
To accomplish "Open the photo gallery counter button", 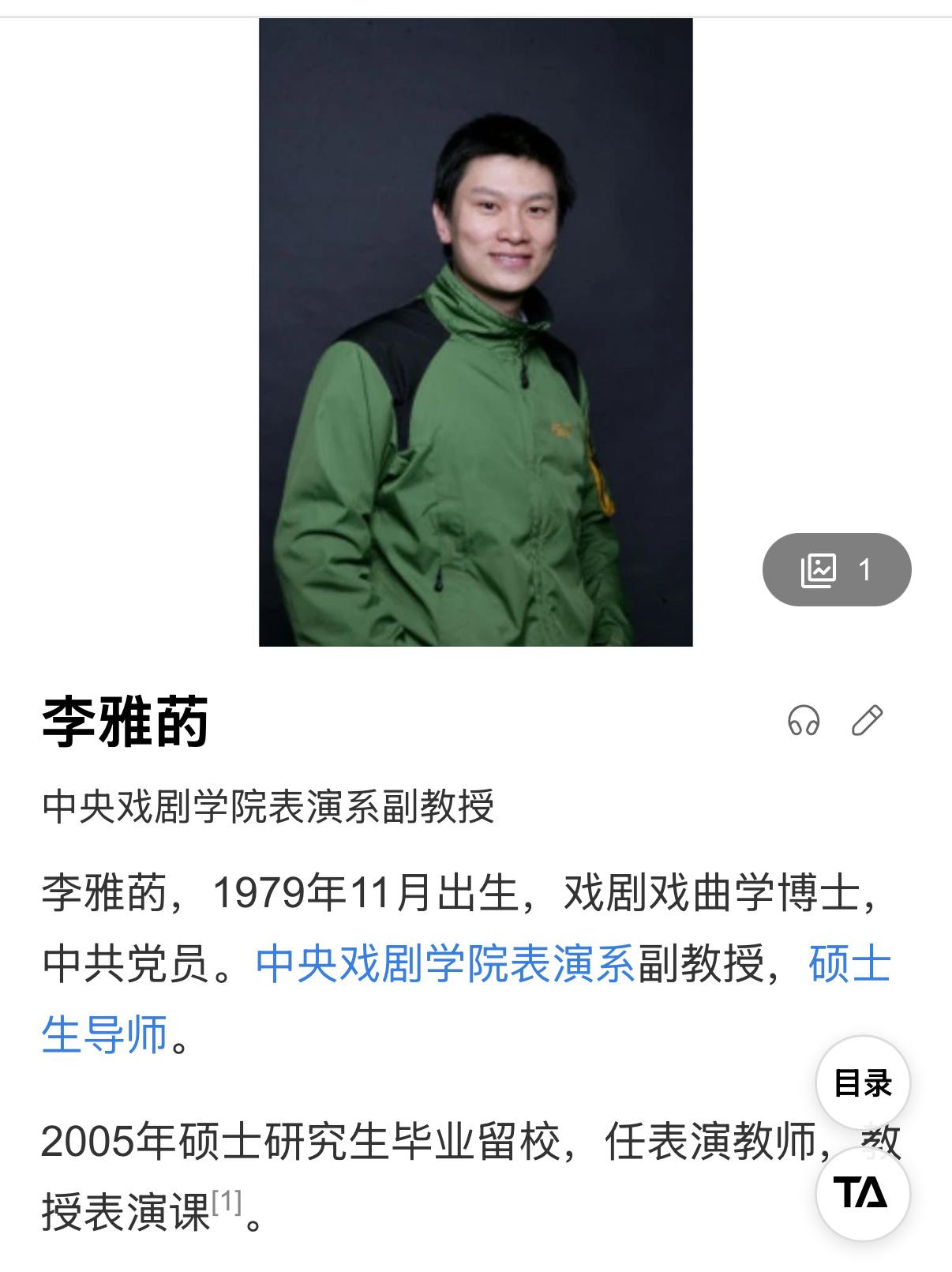I will (836, 569).
